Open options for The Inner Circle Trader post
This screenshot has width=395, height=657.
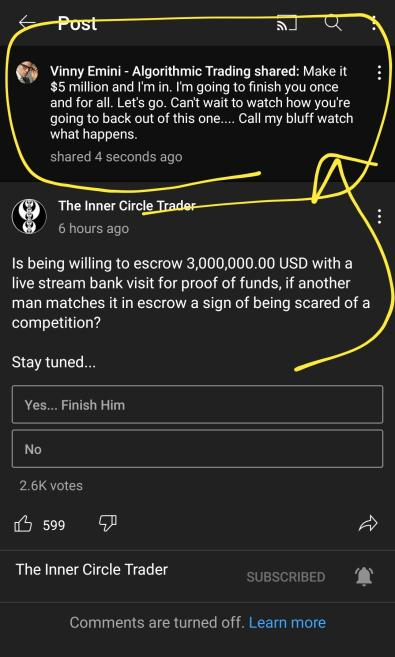379,217
